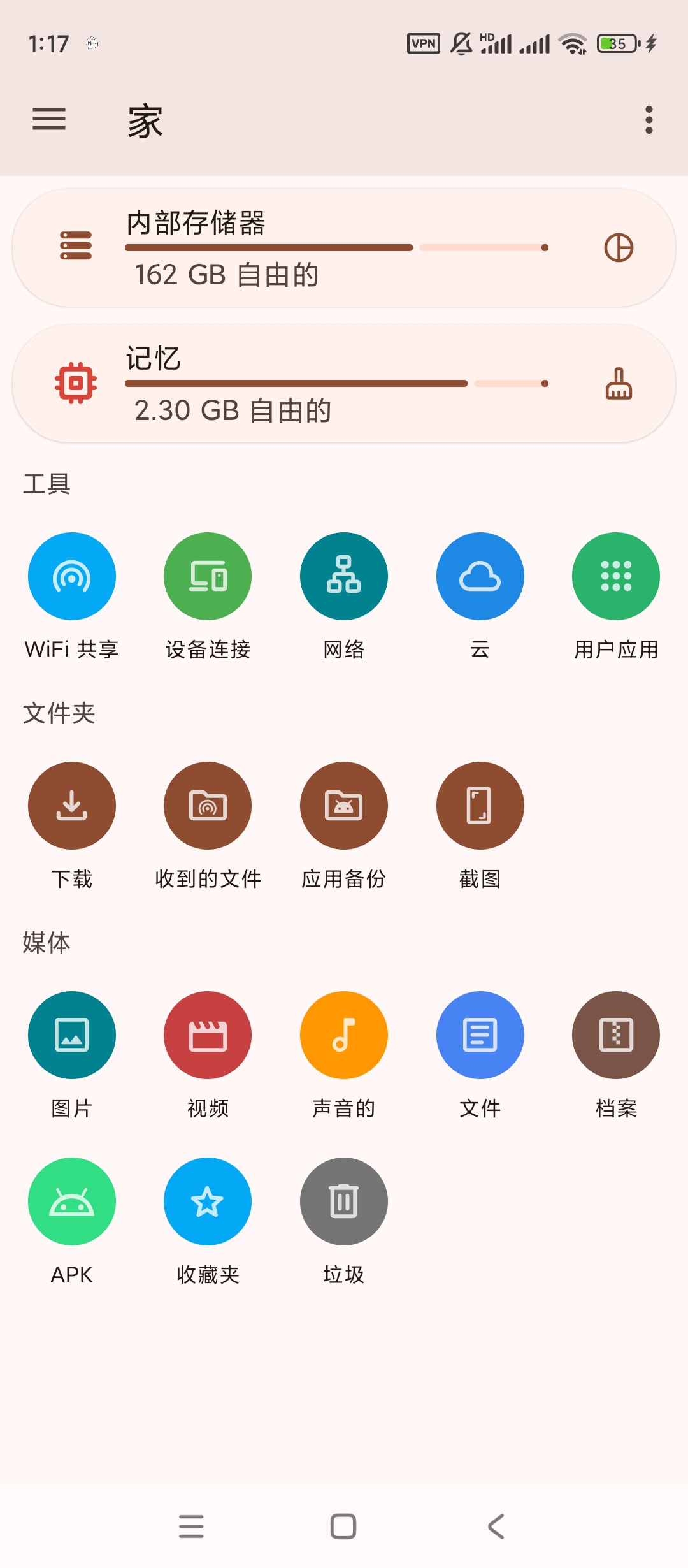This screenshot has height=1568, width=688.
Task: Browse 声音的 audio files
Action: coord(344,1035)
